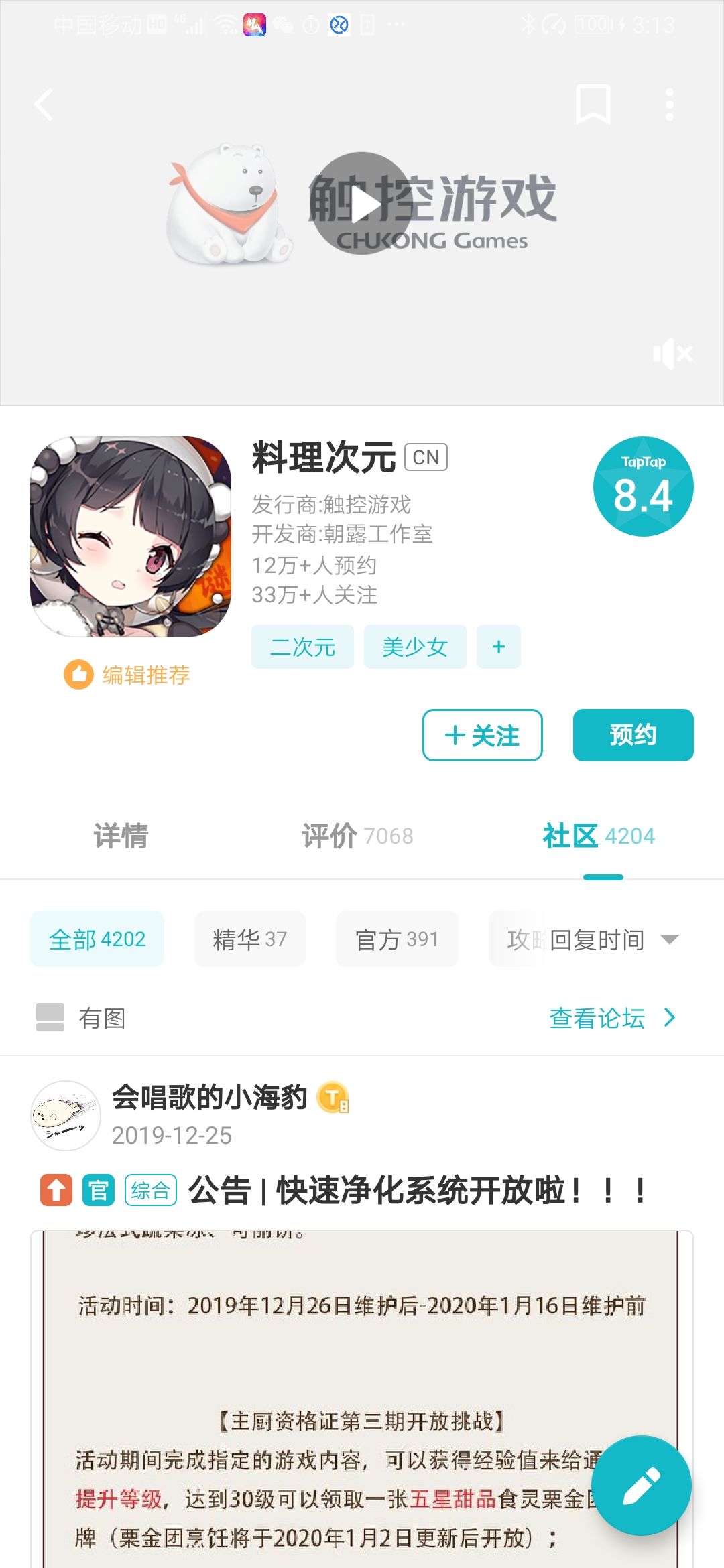Select the 社区 tab
Viewport: 724px width, 1568px height.
pyautogui.click(x=599, y=836)
